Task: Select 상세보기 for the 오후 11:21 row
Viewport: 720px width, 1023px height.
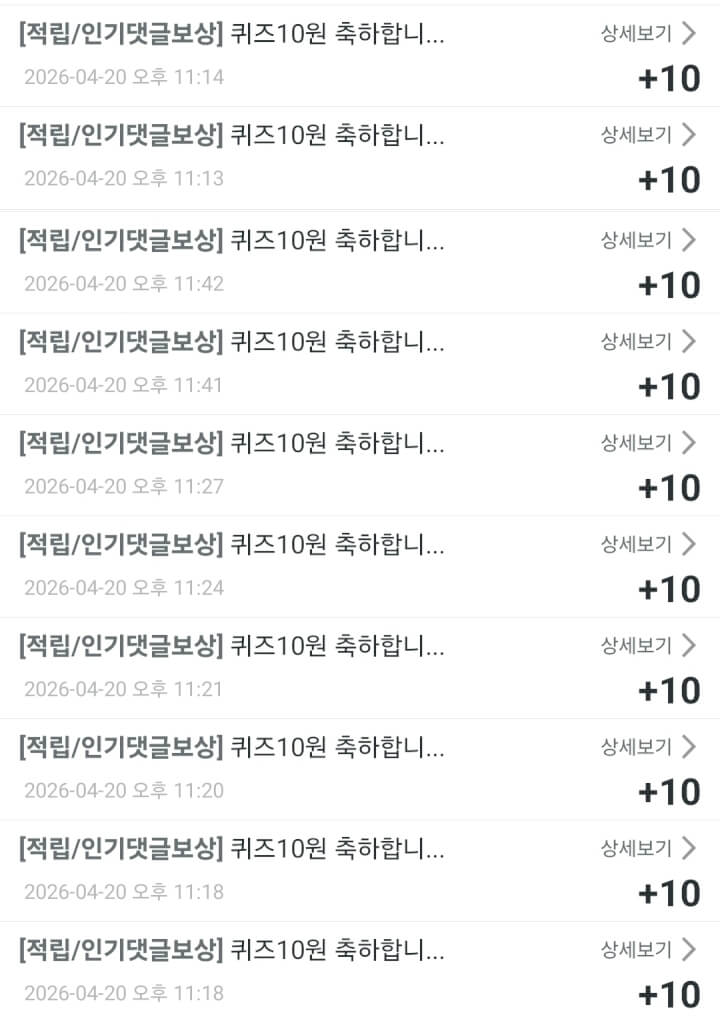Action: pos(647,645)
